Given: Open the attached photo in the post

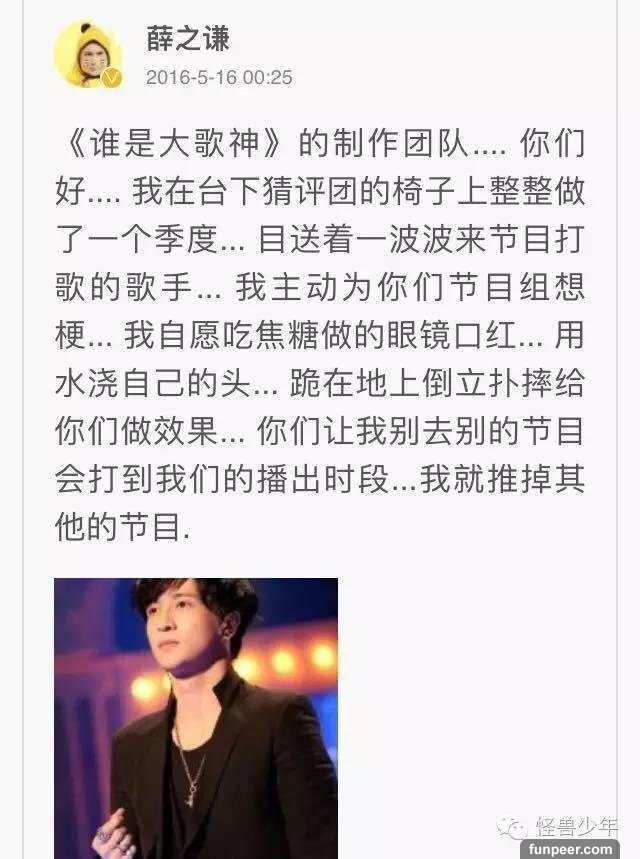Looking at the screenshot, I should [196, 717].
